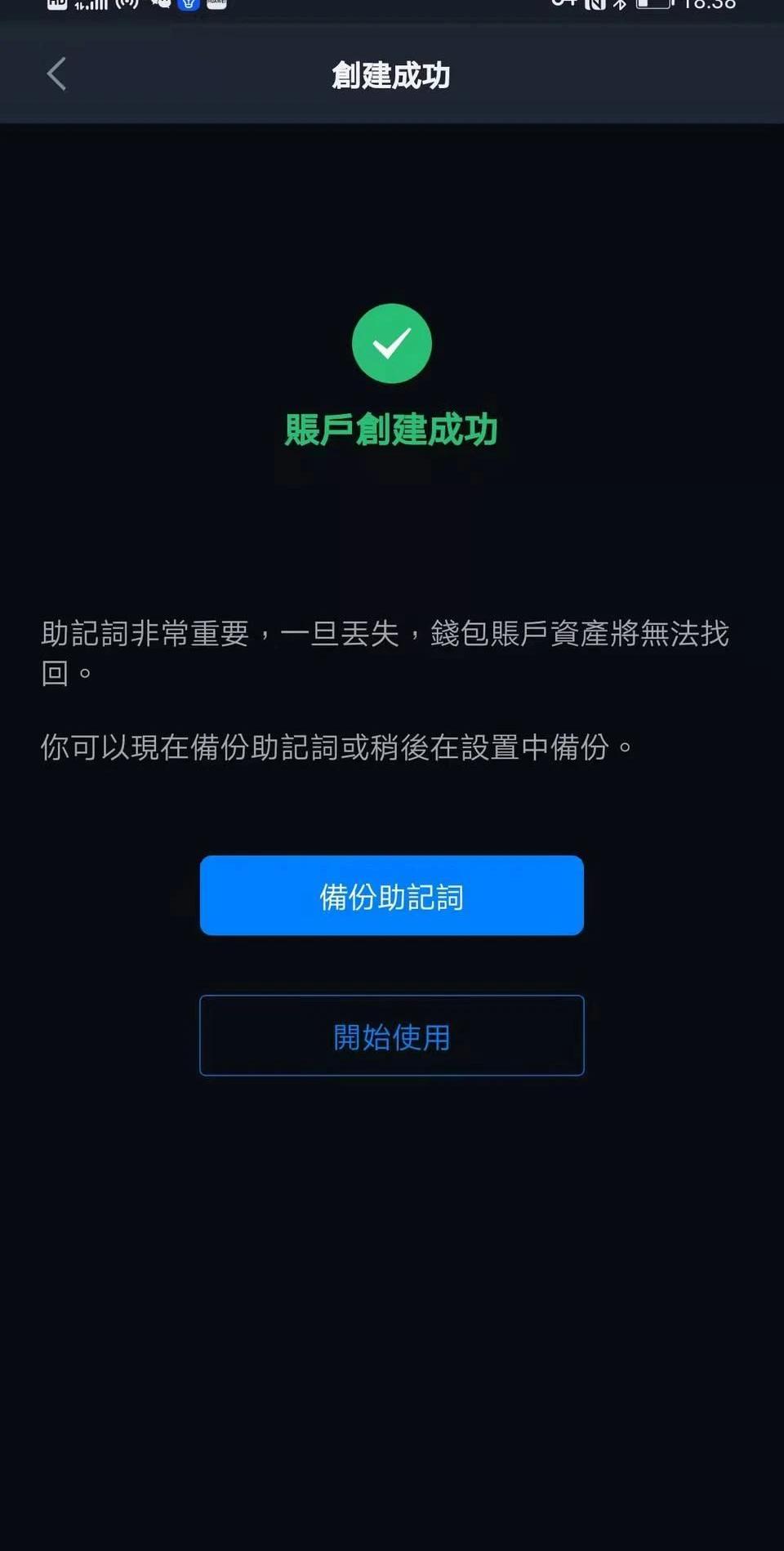Select 開始使用 to start using wallet
The image size is (784, 1551).
tap(392, 1036)
